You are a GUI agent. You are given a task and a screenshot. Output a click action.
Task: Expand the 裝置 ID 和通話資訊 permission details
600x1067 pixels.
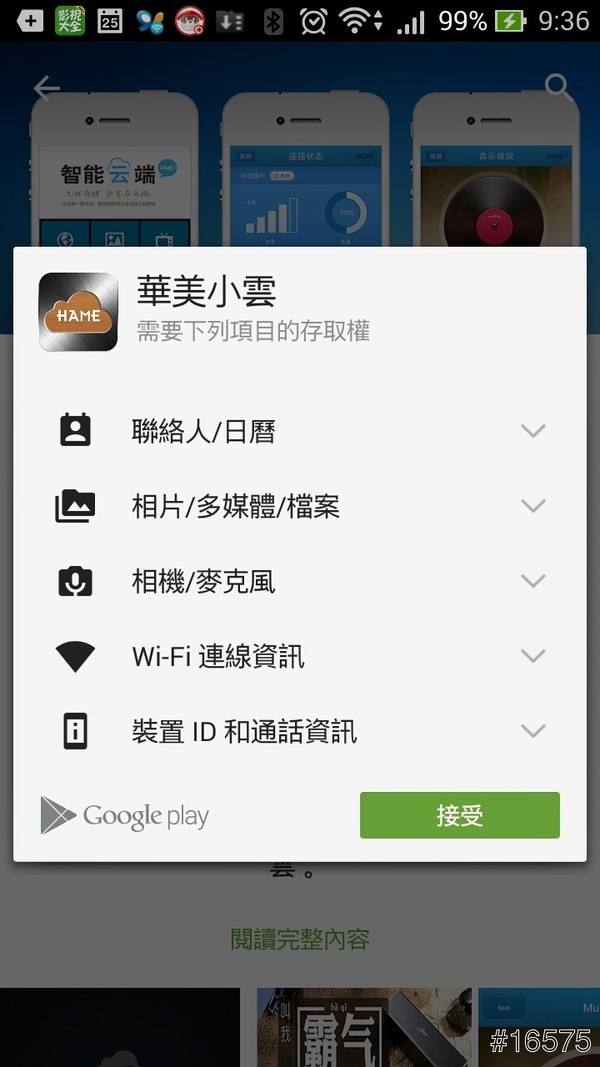(x=533, y=731)
